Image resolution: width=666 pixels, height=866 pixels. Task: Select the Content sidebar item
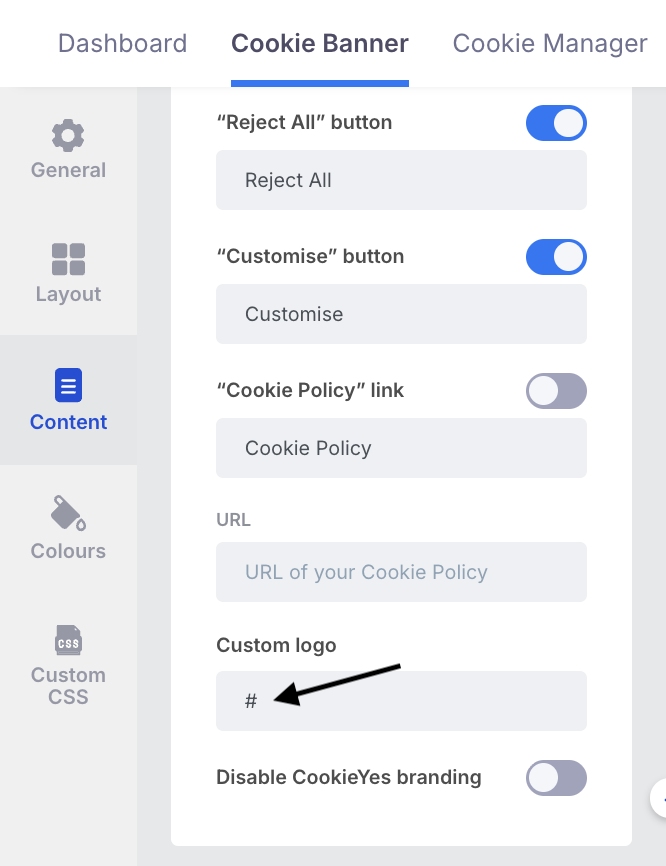pyautogui.click(x=68, y=400)
